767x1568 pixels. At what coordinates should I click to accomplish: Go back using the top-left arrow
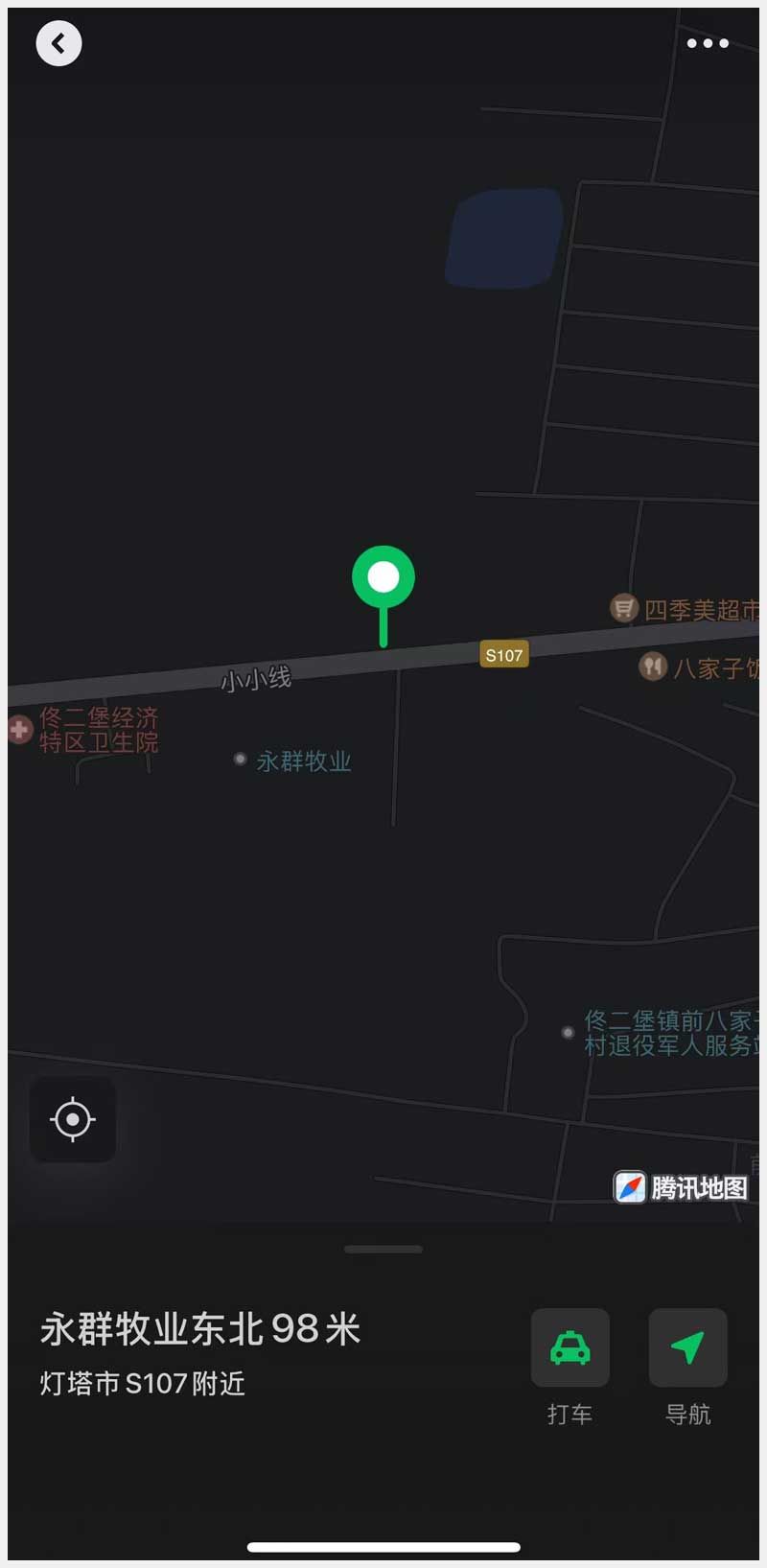(58, 43)
